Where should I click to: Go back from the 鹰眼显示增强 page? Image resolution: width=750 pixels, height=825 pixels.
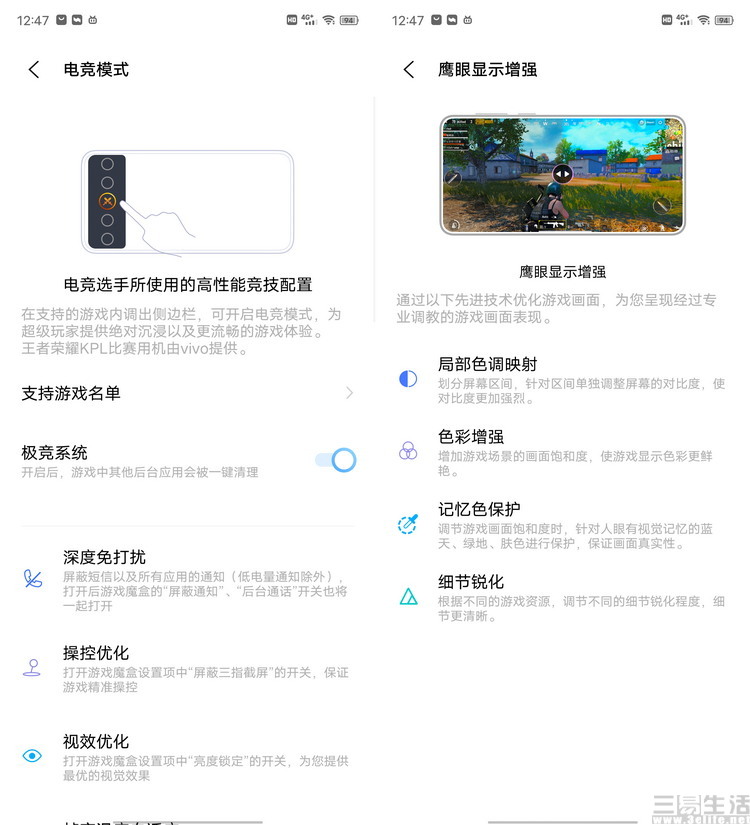pyautogui.click(x=408, y=69)
